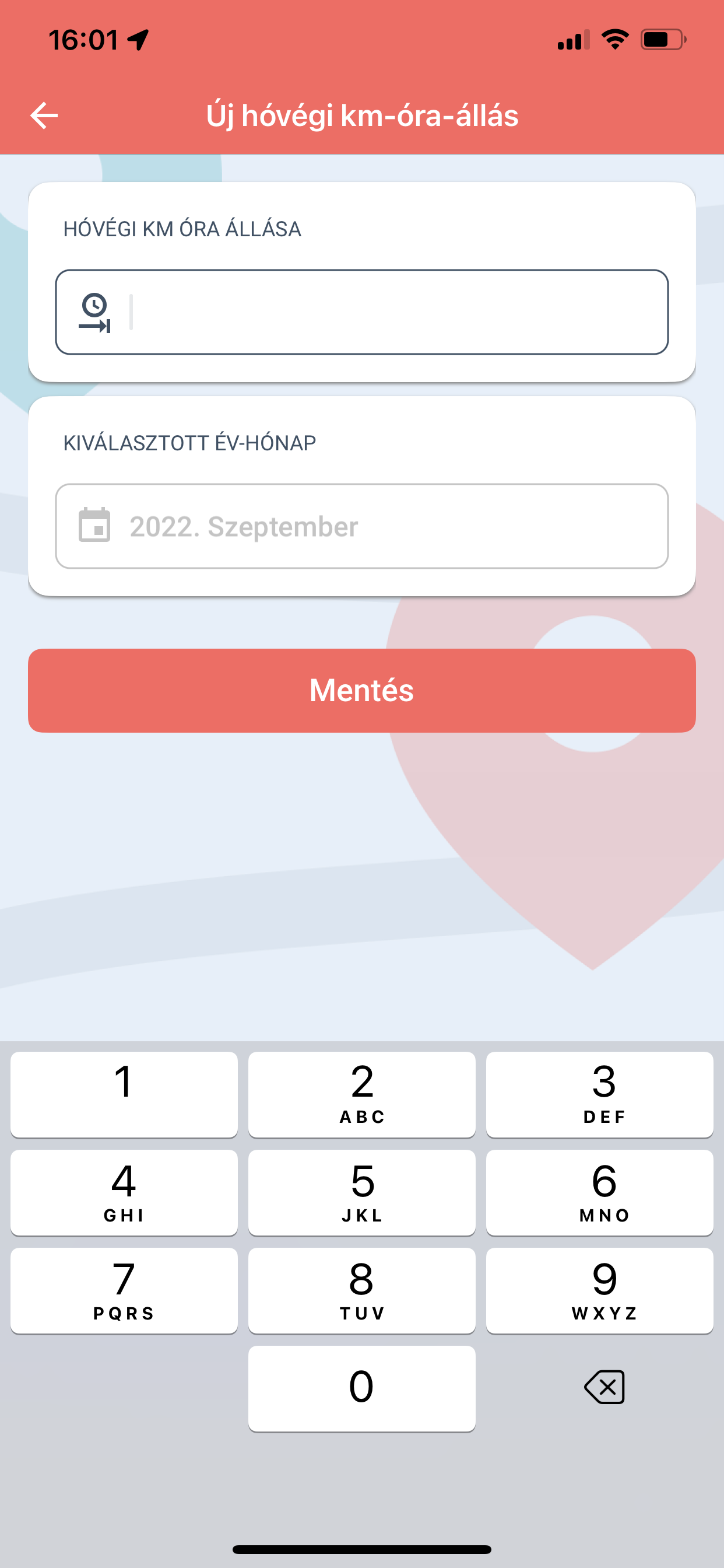Enter digit 8 on the keypad
Screen dimensions: 724x1568
(361, 1290)
